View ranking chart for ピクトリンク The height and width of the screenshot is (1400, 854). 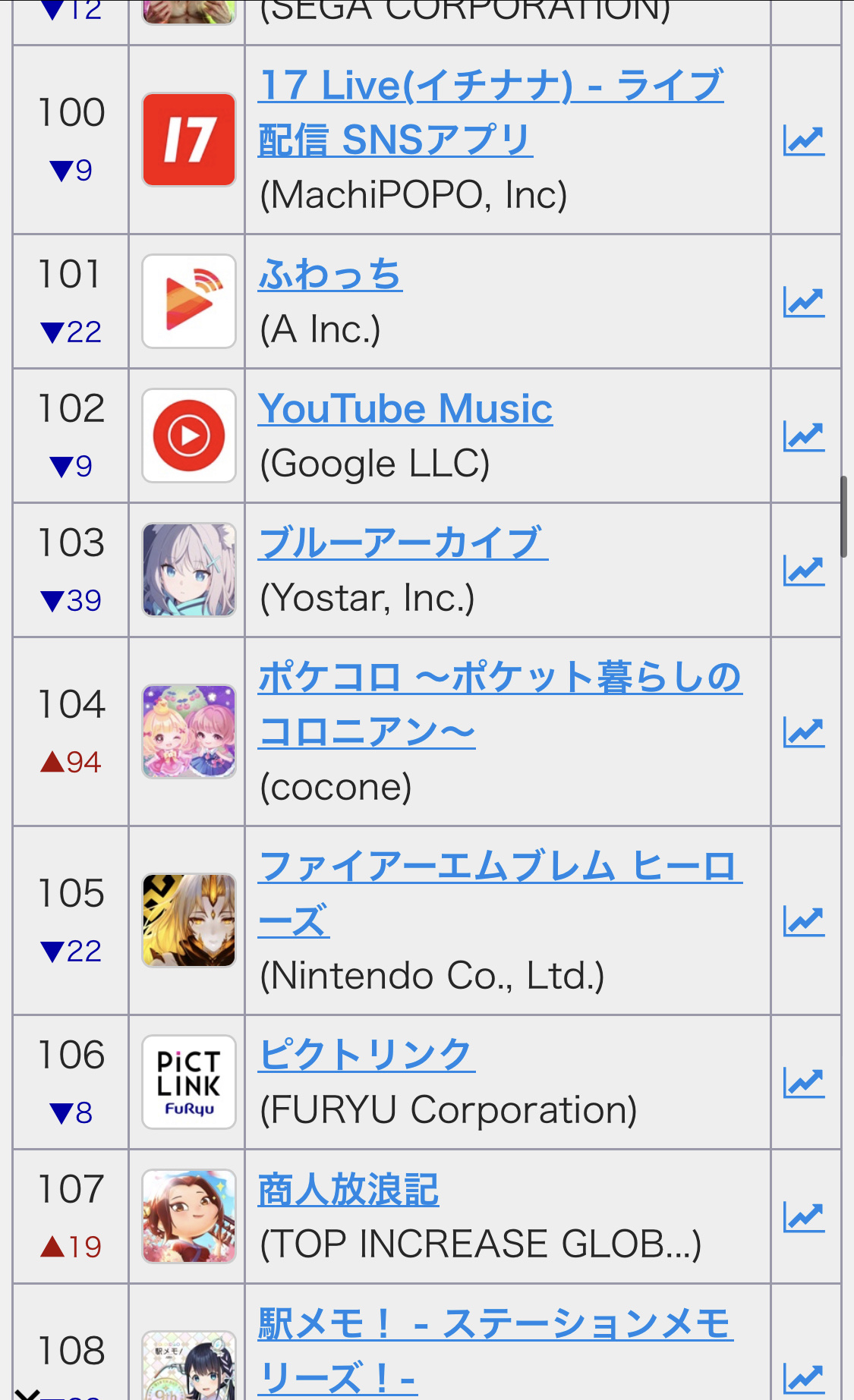tap(804, 1082)
